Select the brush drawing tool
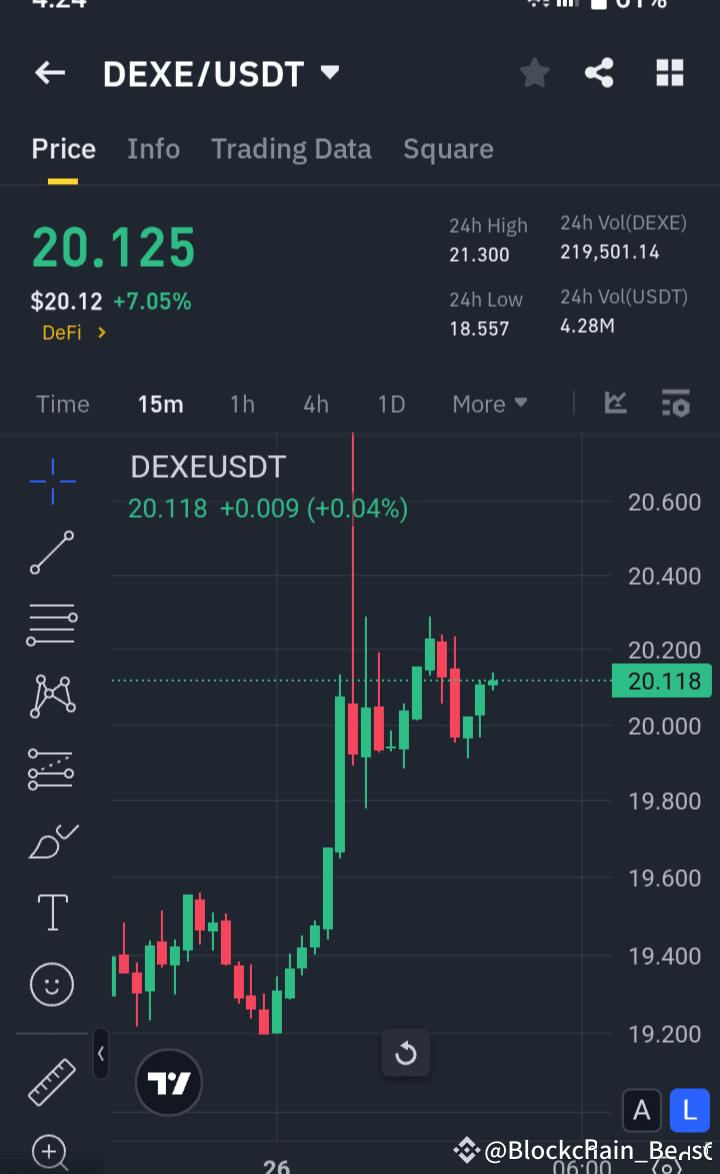 point(51,840)
